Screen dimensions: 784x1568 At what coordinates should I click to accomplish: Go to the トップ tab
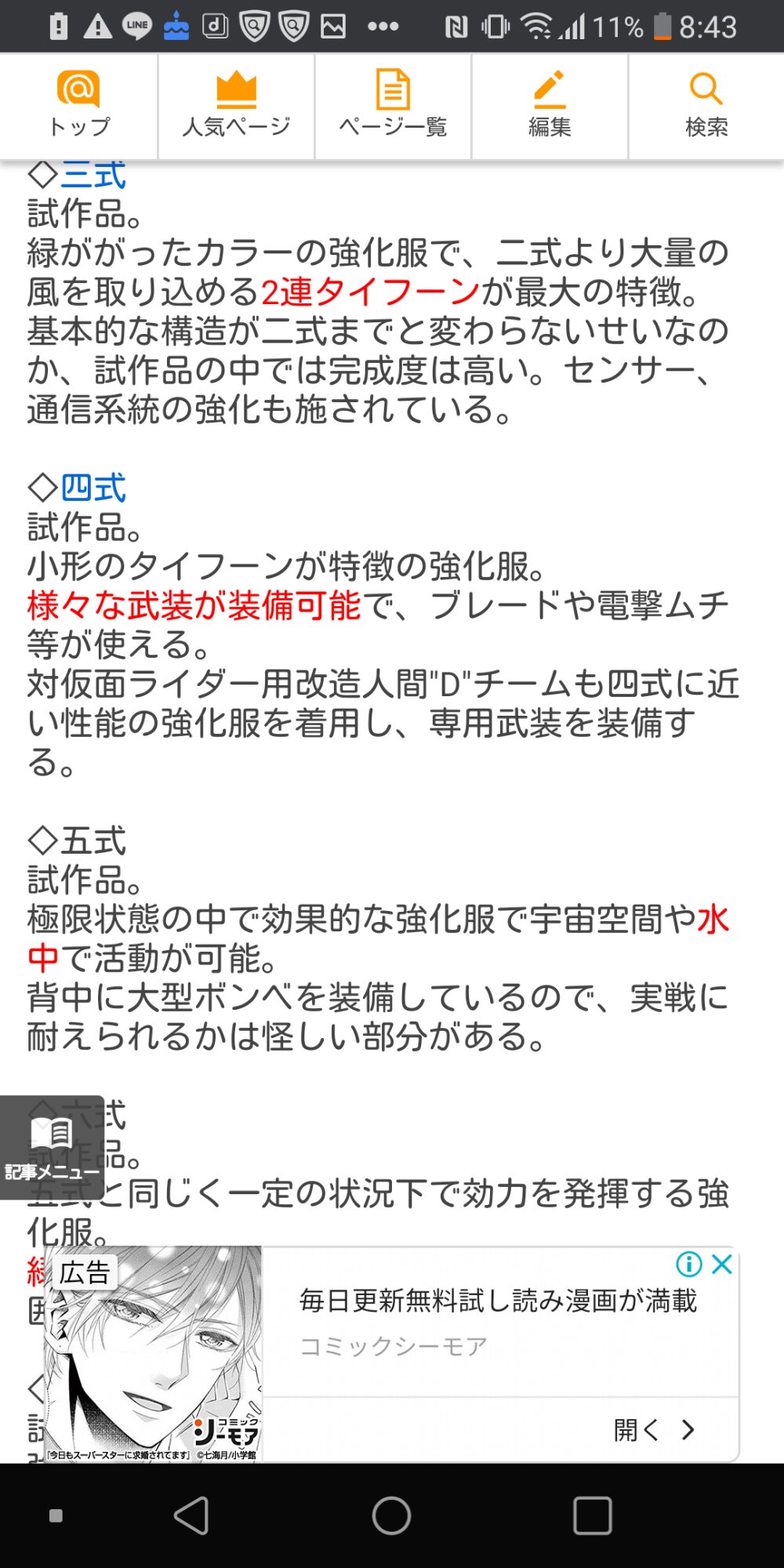point(78,106)
